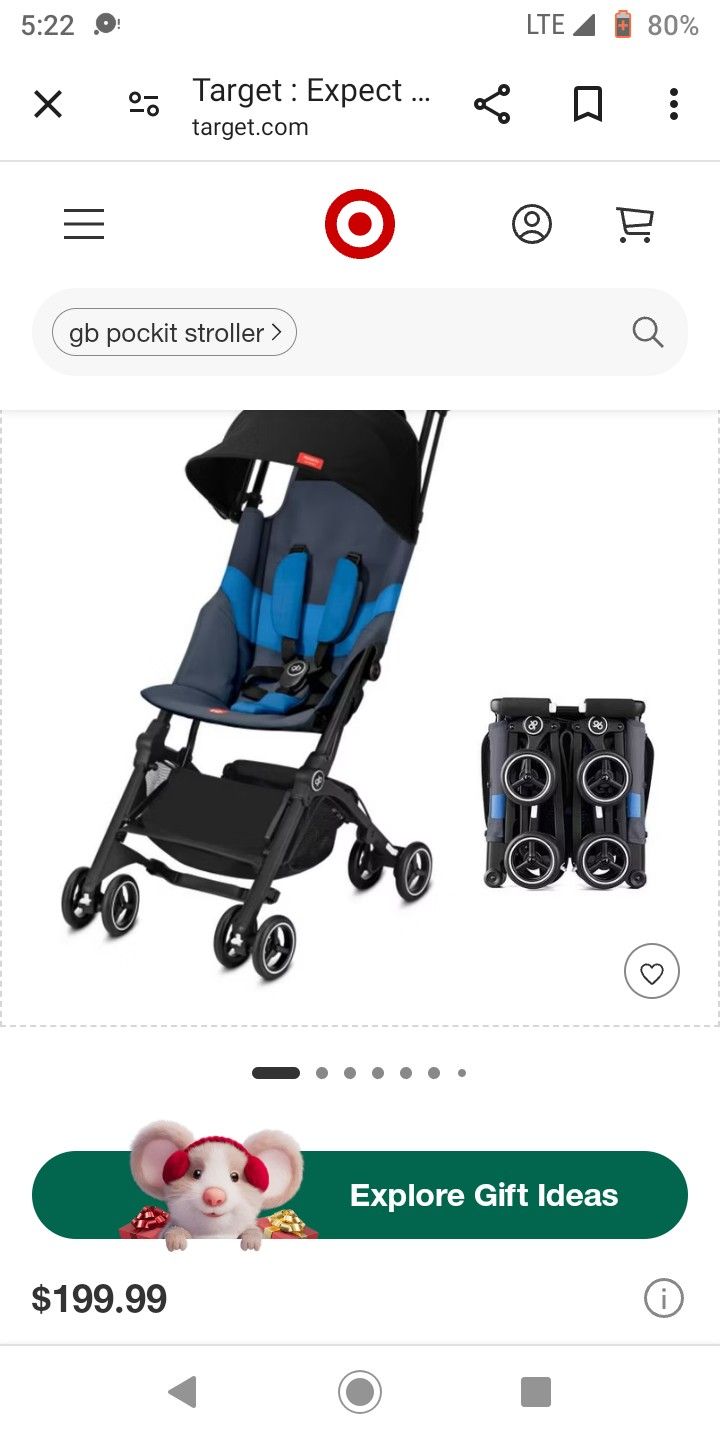Advance to another carousel dot
Viewport: 720px width, 1440px height.
point(322,1072)
